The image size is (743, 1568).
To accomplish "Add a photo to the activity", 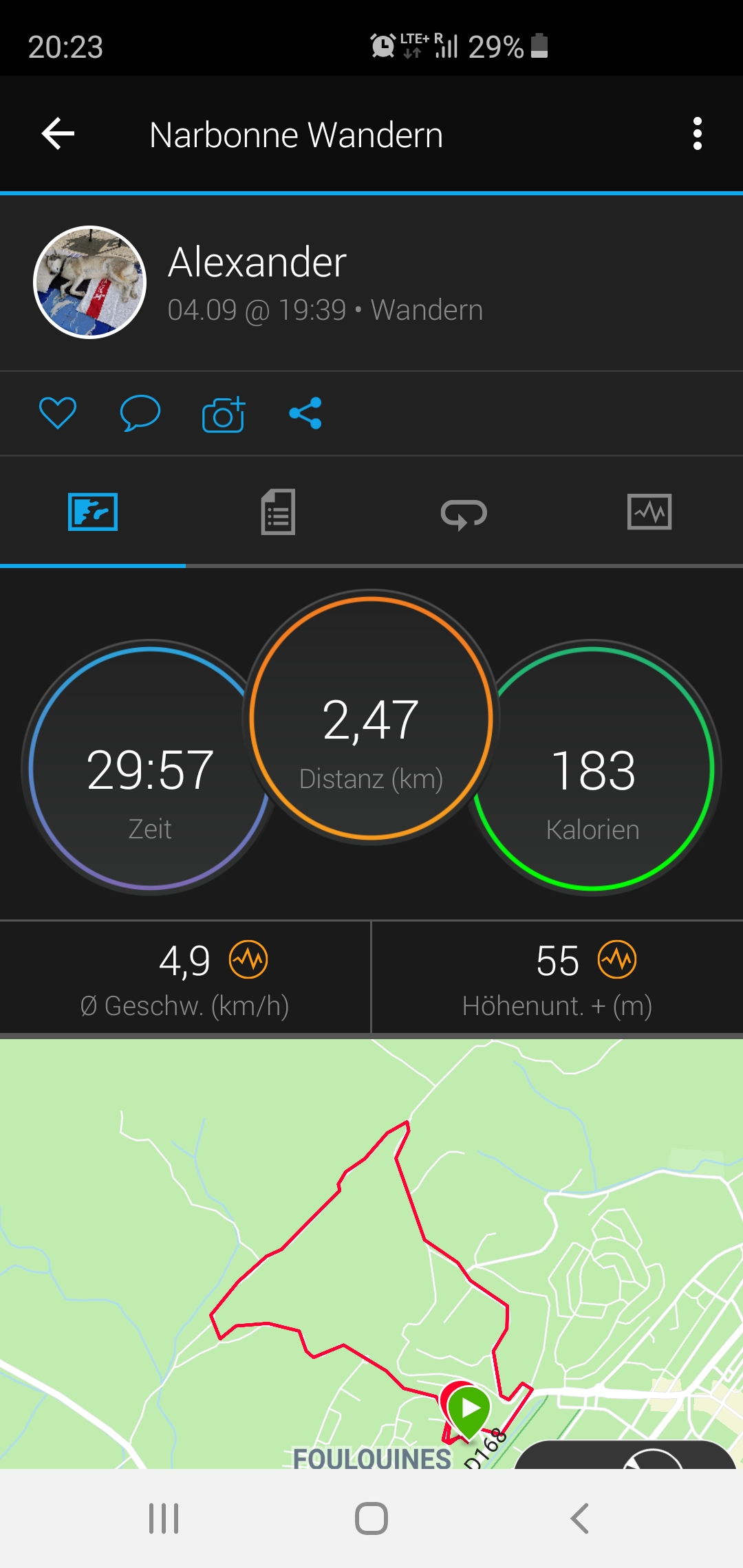I will (x=224, y=415).
